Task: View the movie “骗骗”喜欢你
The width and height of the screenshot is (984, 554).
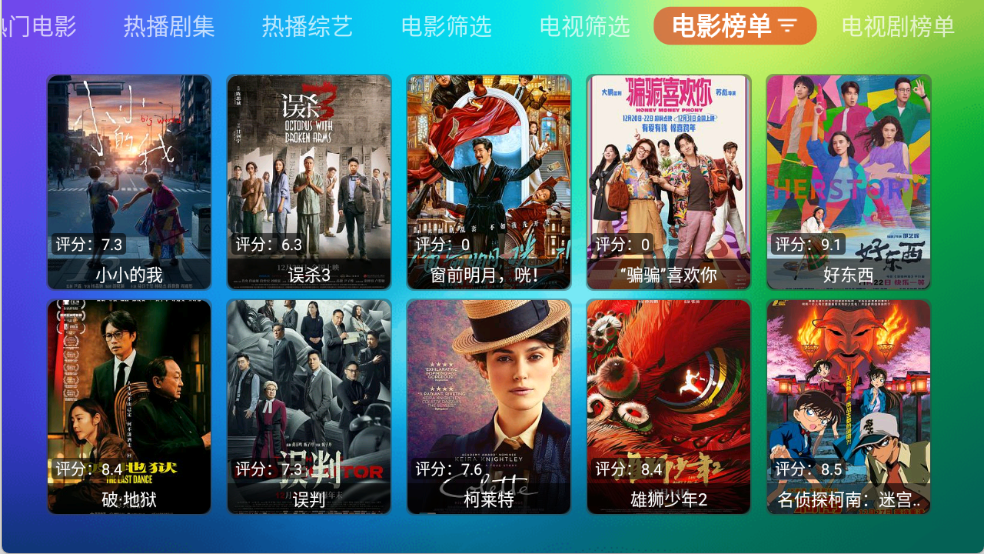Action: pos(669,182)
